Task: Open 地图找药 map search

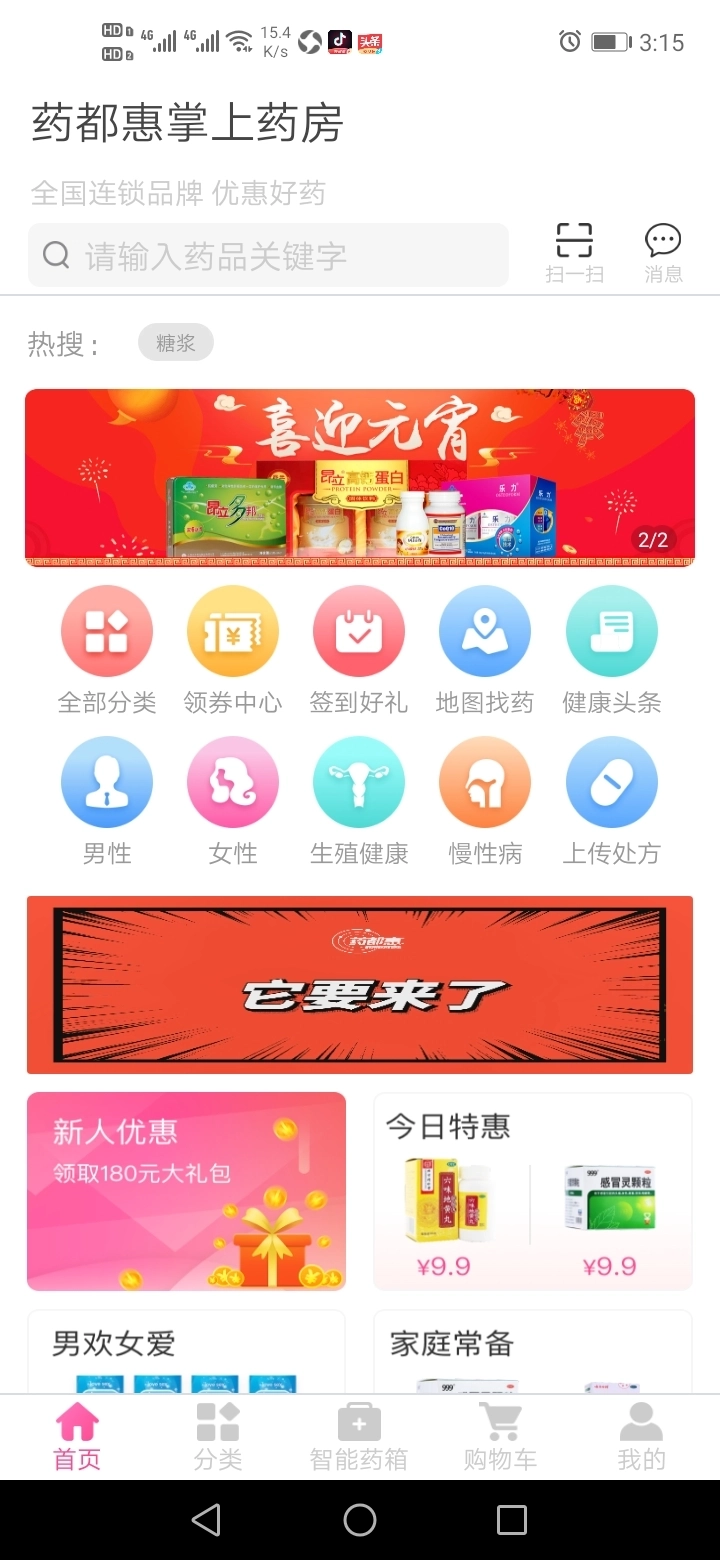Action: tap(485, 650)
